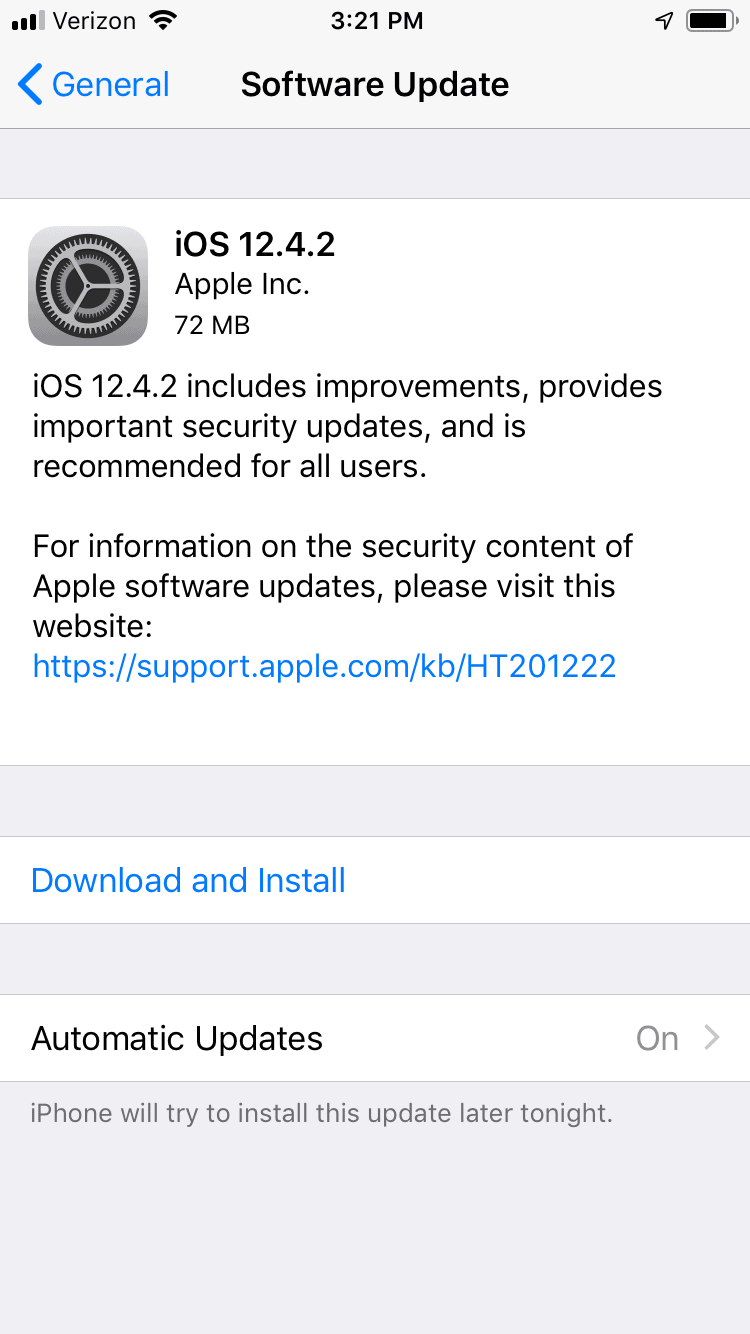
Task: Open Automatic Updates settings
Action: click(375, 1038)
